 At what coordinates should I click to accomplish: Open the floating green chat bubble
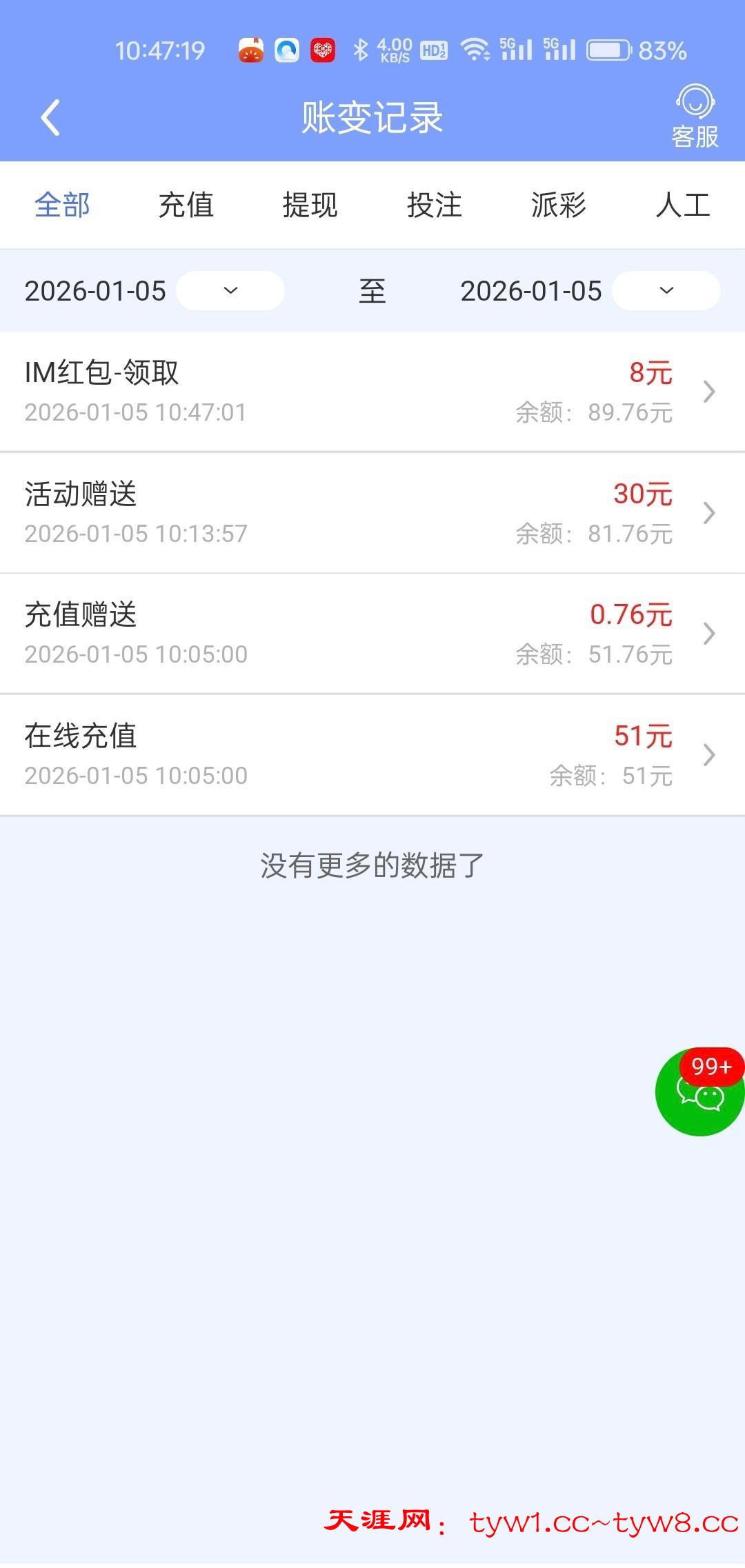[x=699, y=1092]
